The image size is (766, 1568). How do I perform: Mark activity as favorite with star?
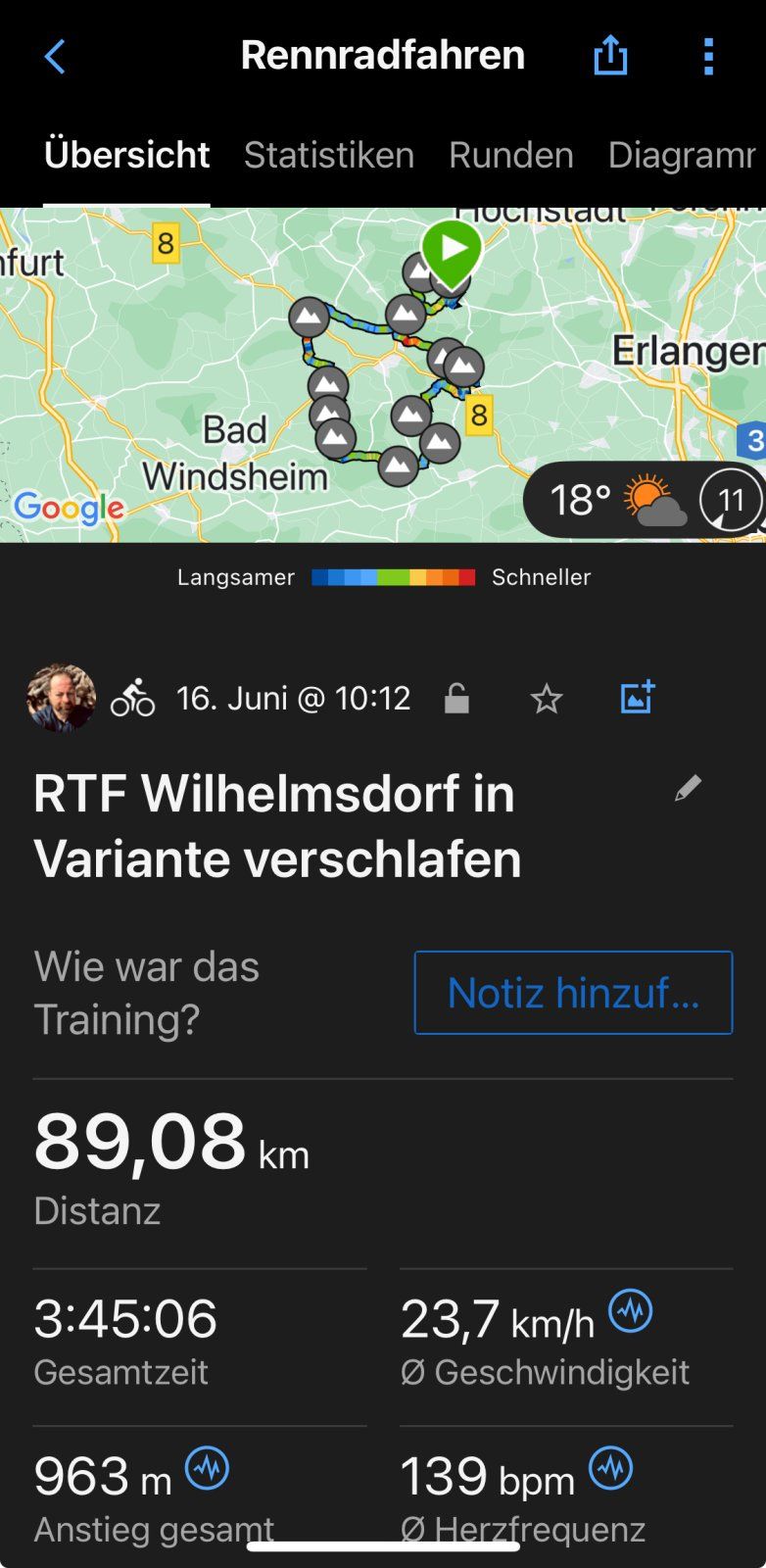coord(546,699)
